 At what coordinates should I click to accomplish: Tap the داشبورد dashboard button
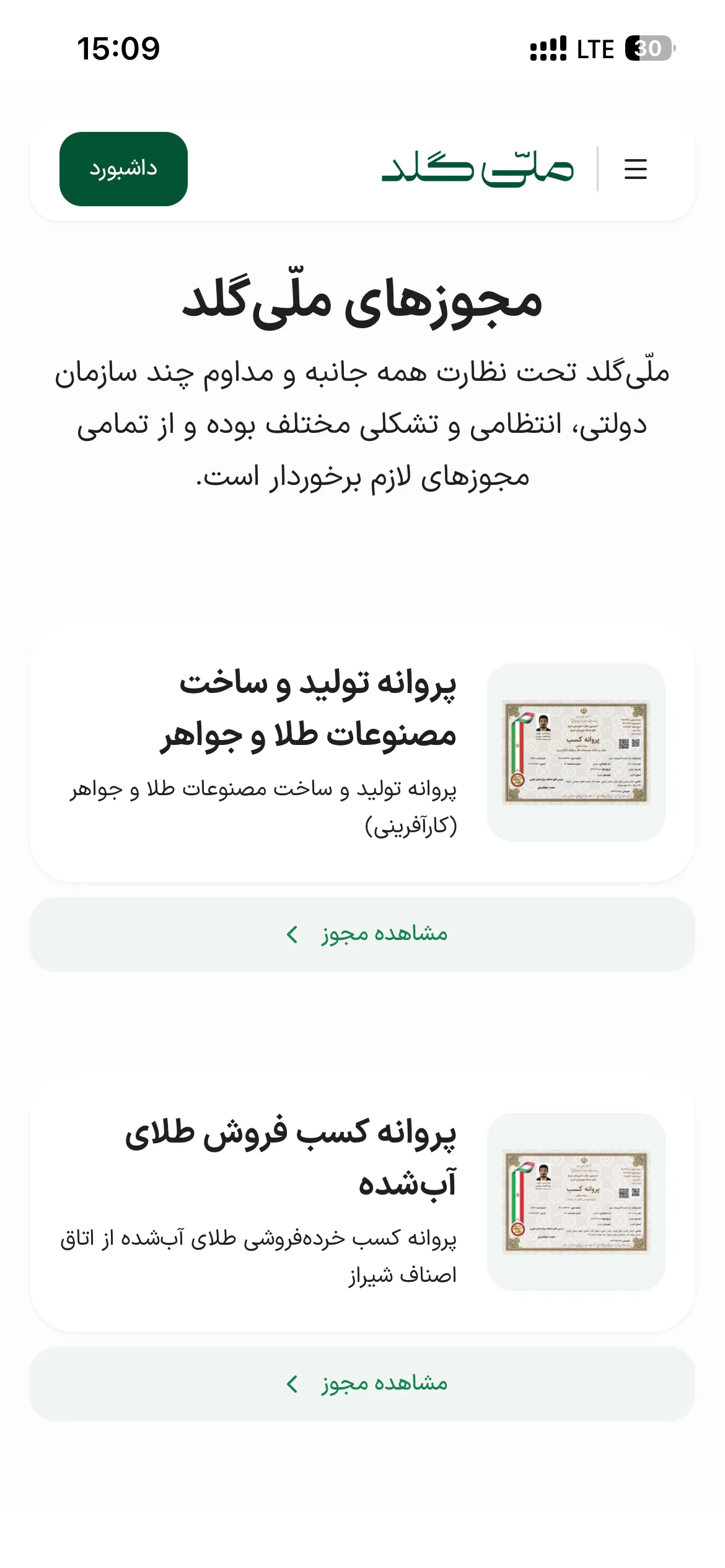click(123, 169)
